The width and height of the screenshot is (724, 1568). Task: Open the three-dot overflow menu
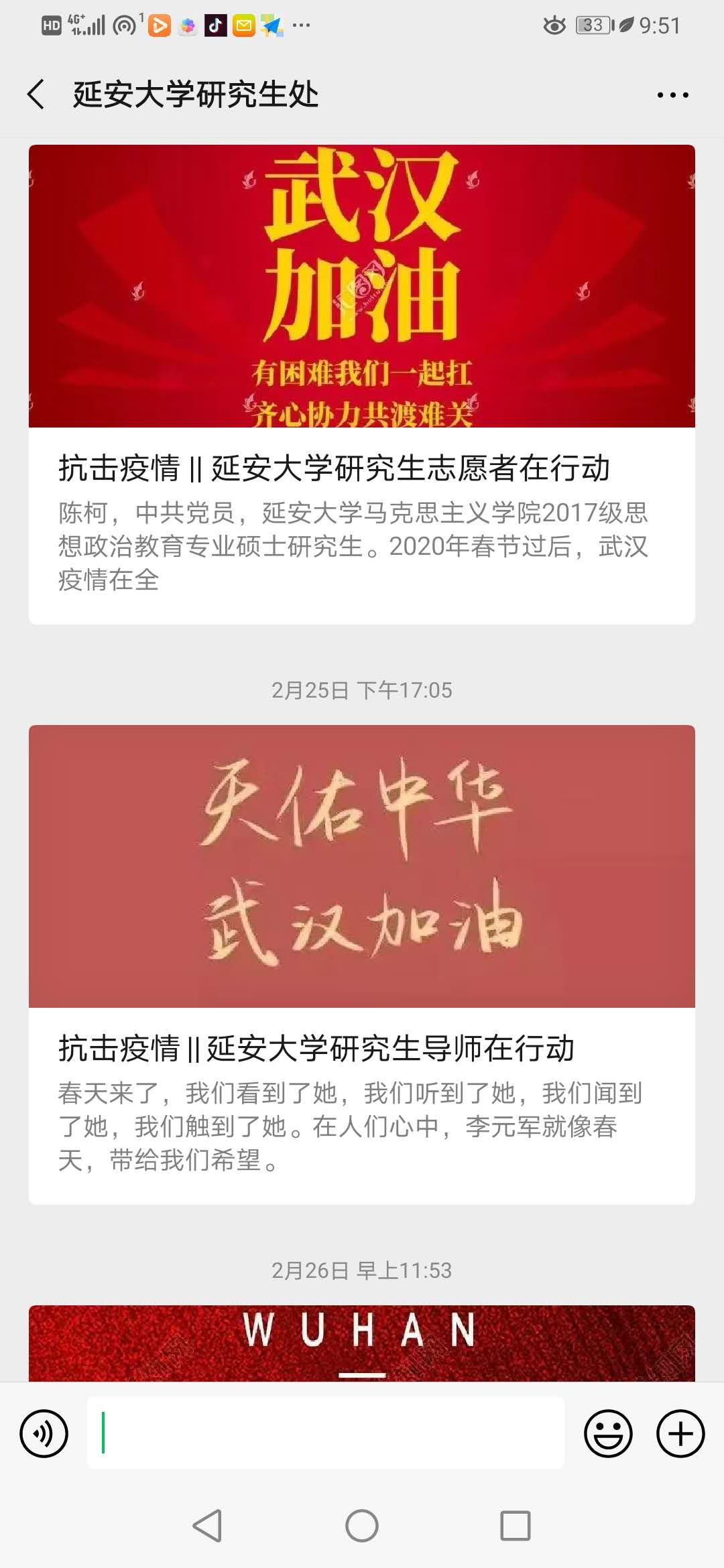tap(672, 95)
